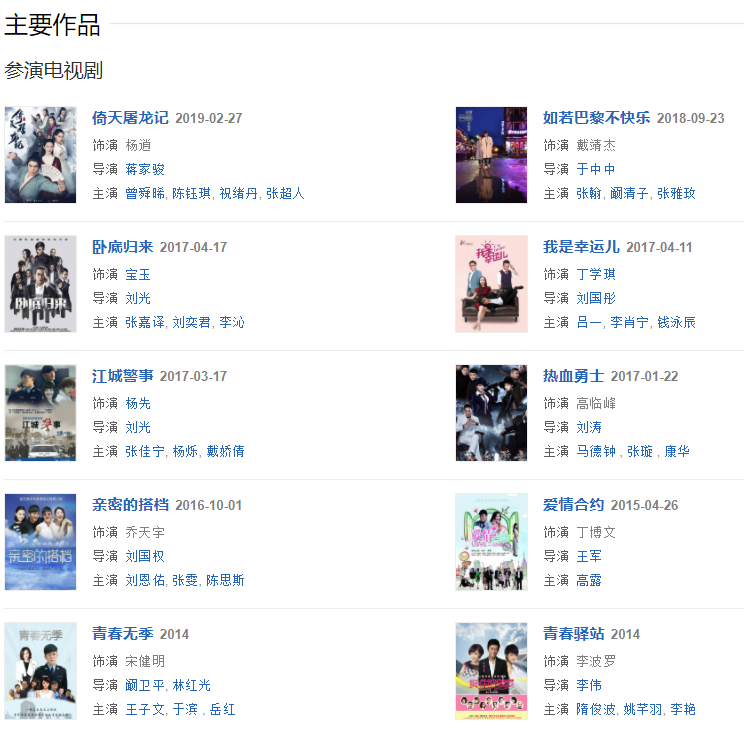Tap the 倚天屠龙记 poster thumbnail
This screenshot has width=744, height=735.
click(x=40, y=155)
